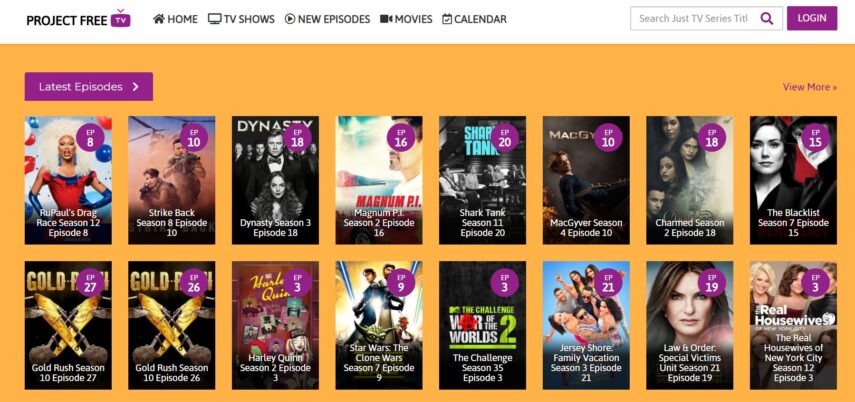Open The Blacklist Season 7 Episode 15
The width and height of the screenshot is (855, 402).
(793, 180)
